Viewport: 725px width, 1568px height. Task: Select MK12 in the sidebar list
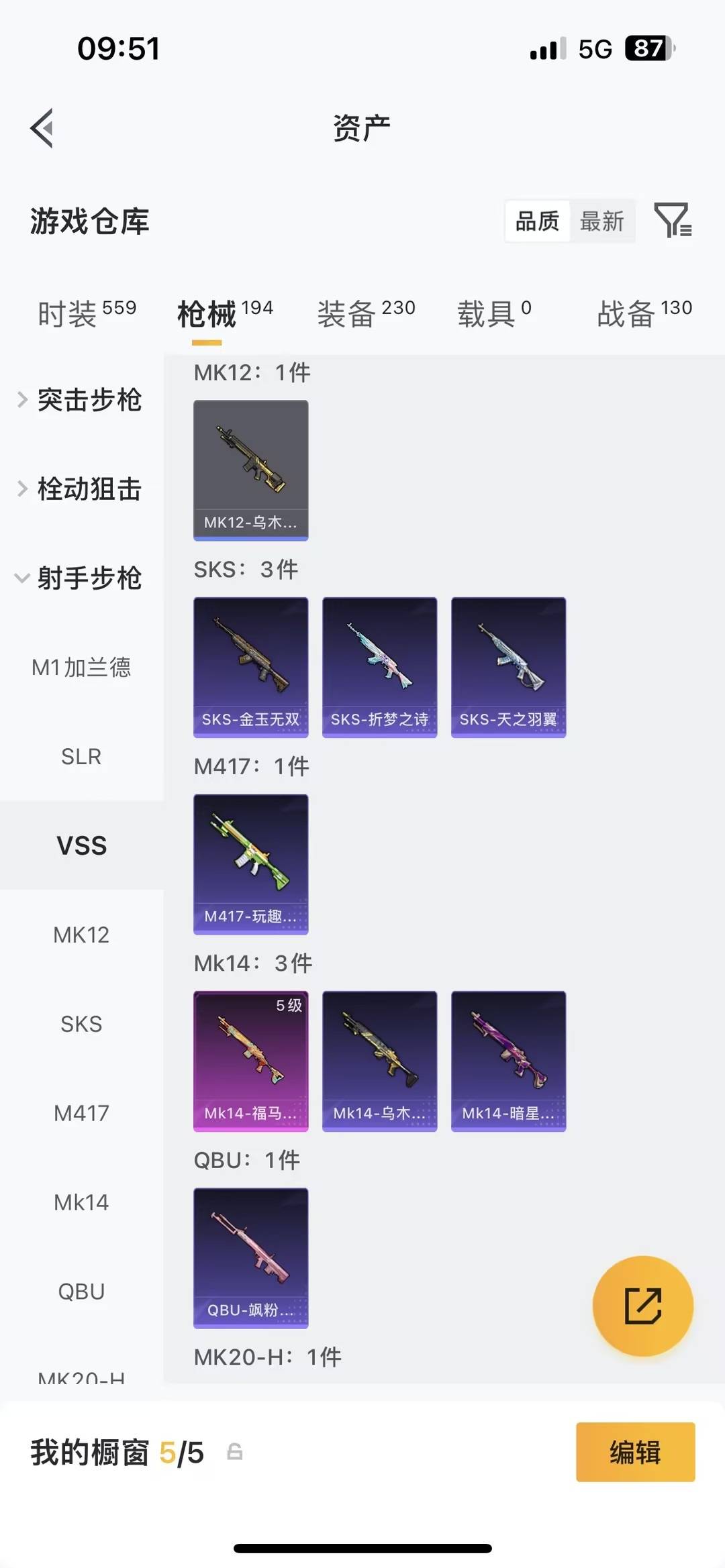82,935
